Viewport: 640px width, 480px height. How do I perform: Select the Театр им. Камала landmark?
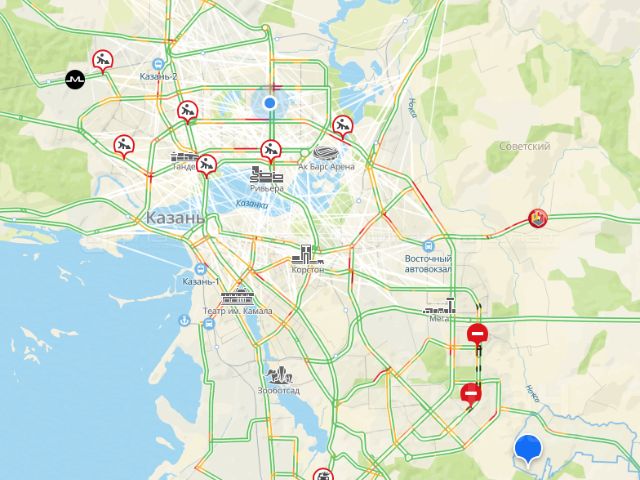pos(239,297)
